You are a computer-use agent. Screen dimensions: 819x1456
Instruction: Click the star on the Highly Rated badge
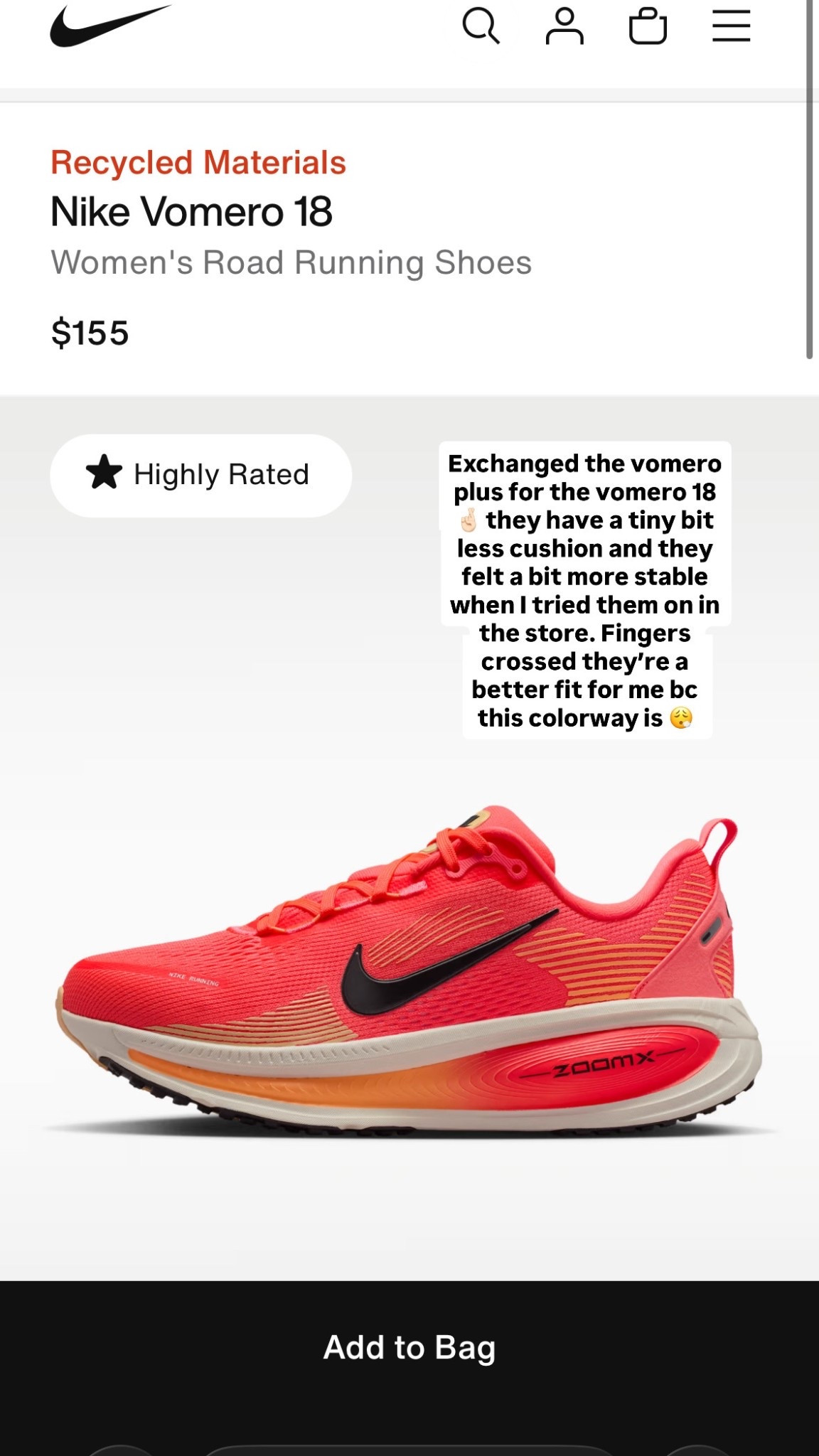[x=105, y=473]
